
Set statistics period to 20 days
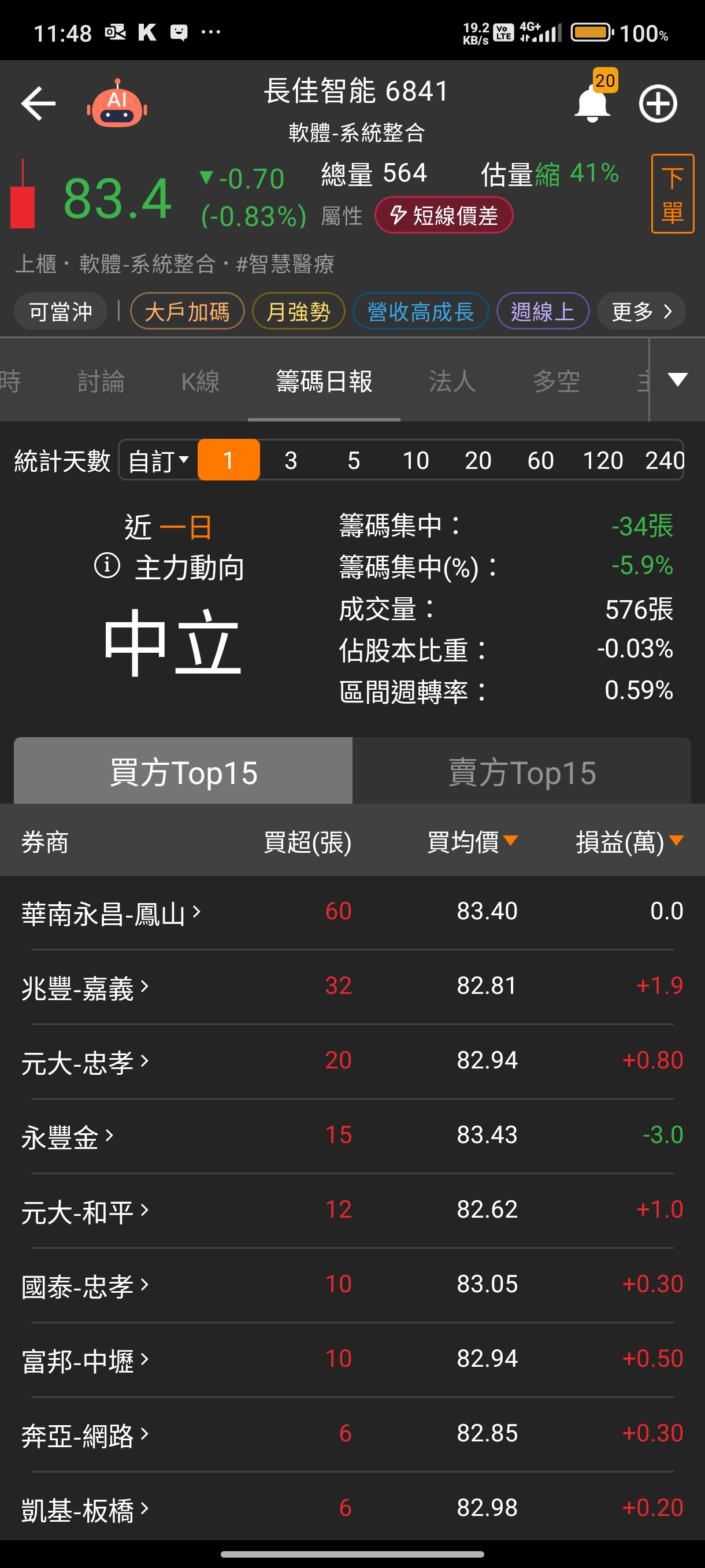point(478,460)
